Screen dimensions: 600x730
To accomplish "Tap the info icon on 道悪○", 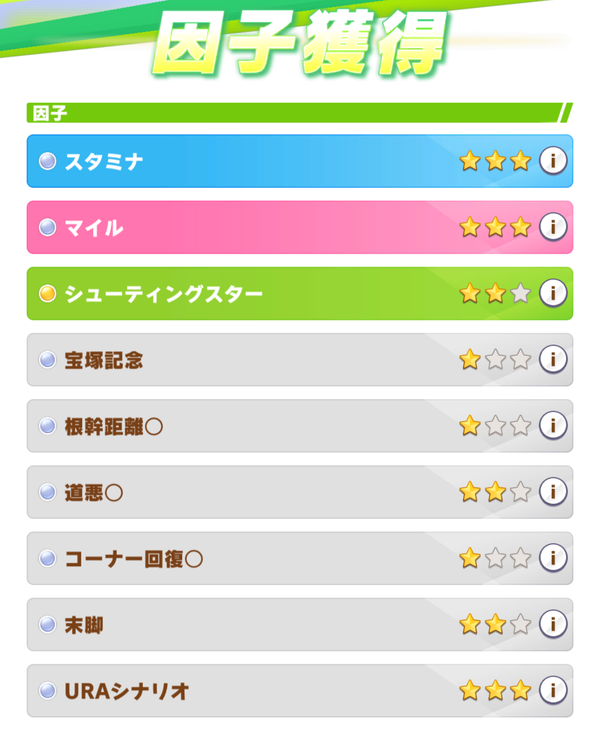I will pos(553,492).
